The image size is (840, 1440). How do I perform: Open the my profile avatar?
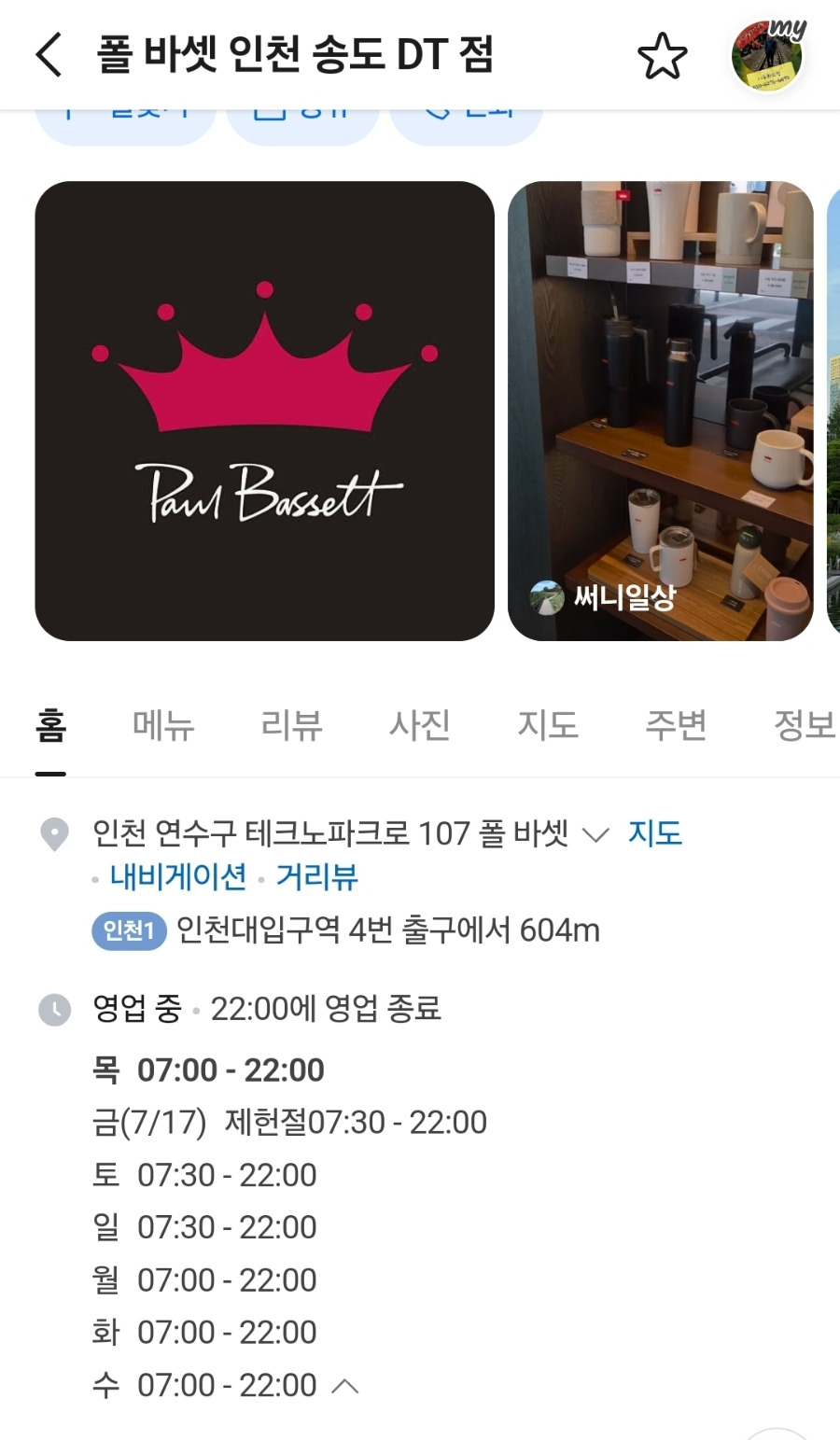click(767, 56)
